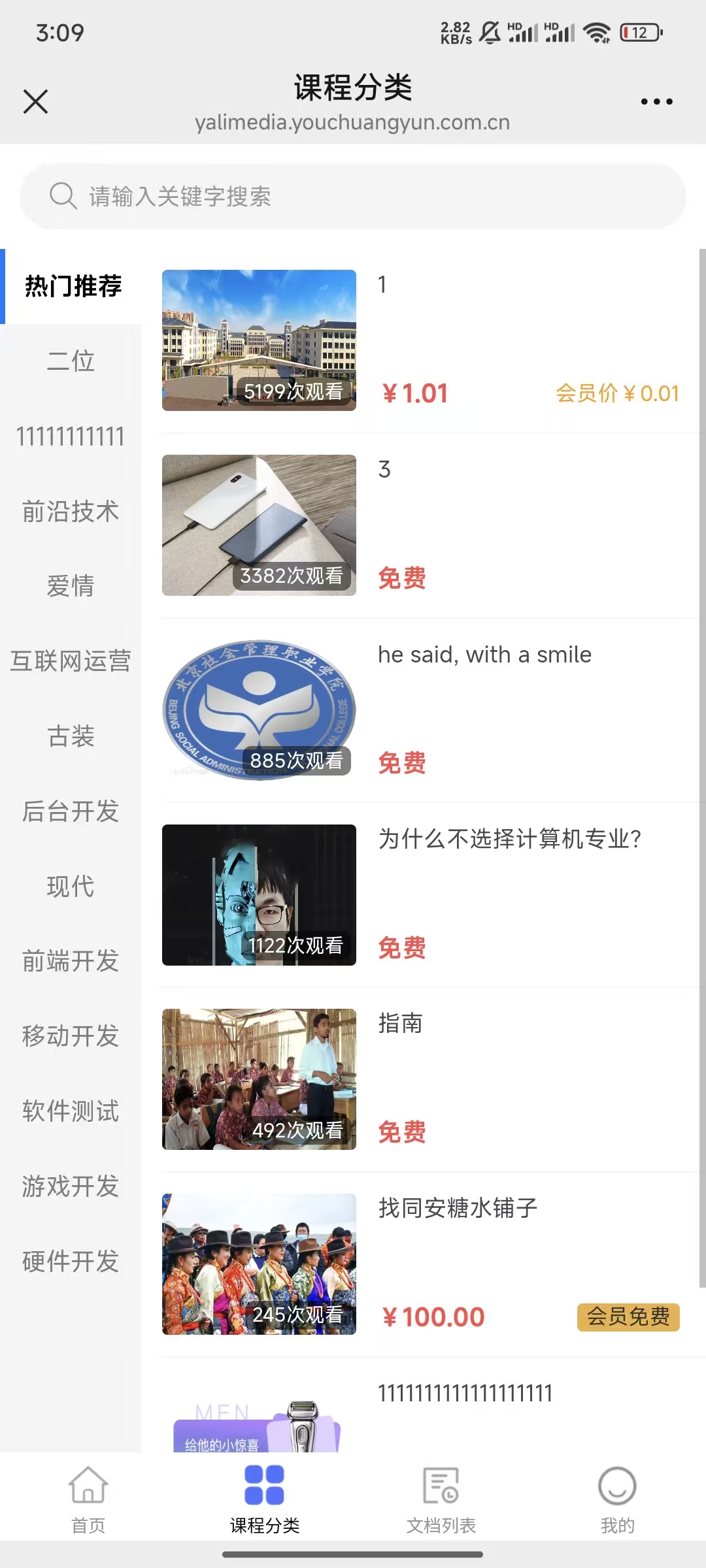This screenshot has height=1568, width=706.
Task: Open the 游戏开发 category
Action: click(71, 1186)
